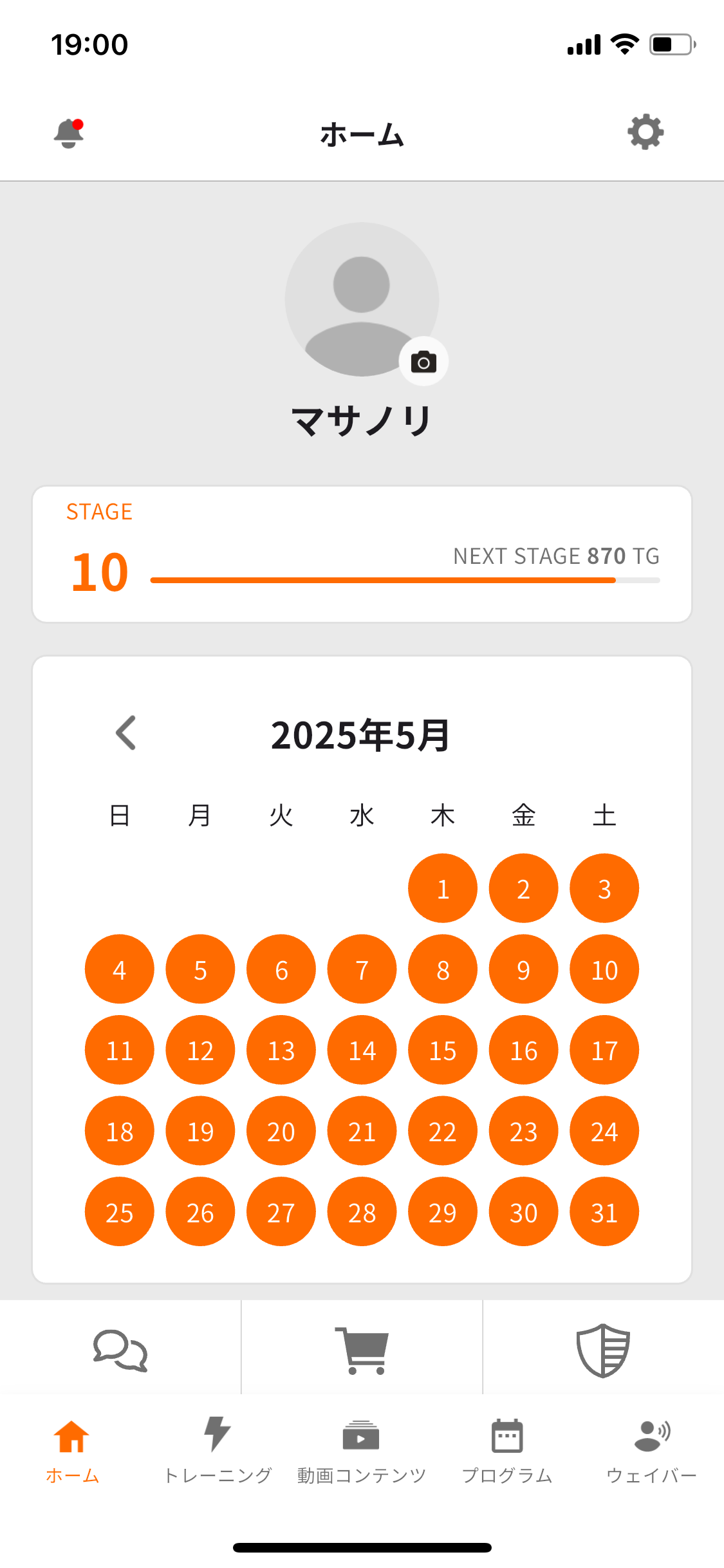Open the STAGE 10 progress card
Image resolution: width=724 pixels, height=1568 pixels.
(x=362, y=554)
